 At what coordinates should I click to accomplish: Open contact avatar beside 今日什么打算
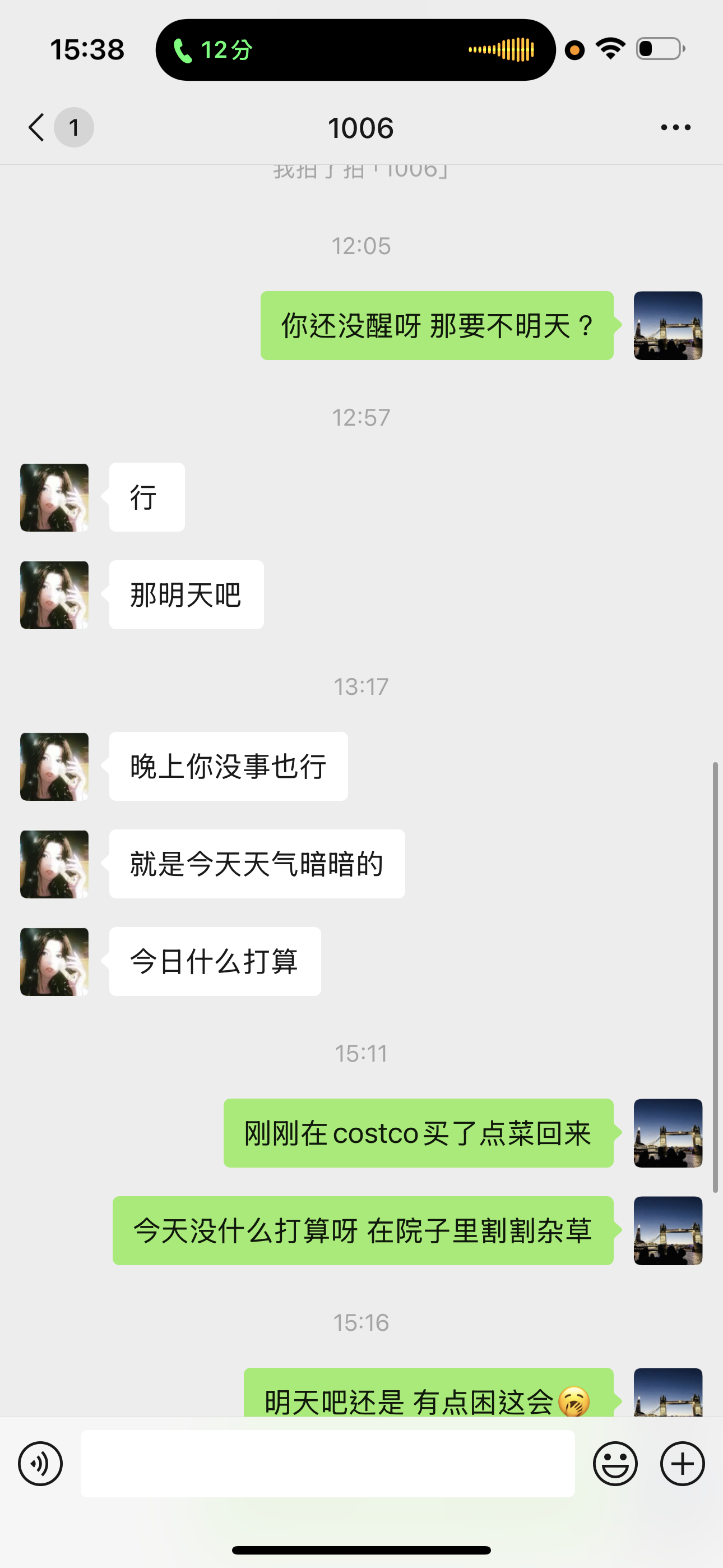pos(55,962)
